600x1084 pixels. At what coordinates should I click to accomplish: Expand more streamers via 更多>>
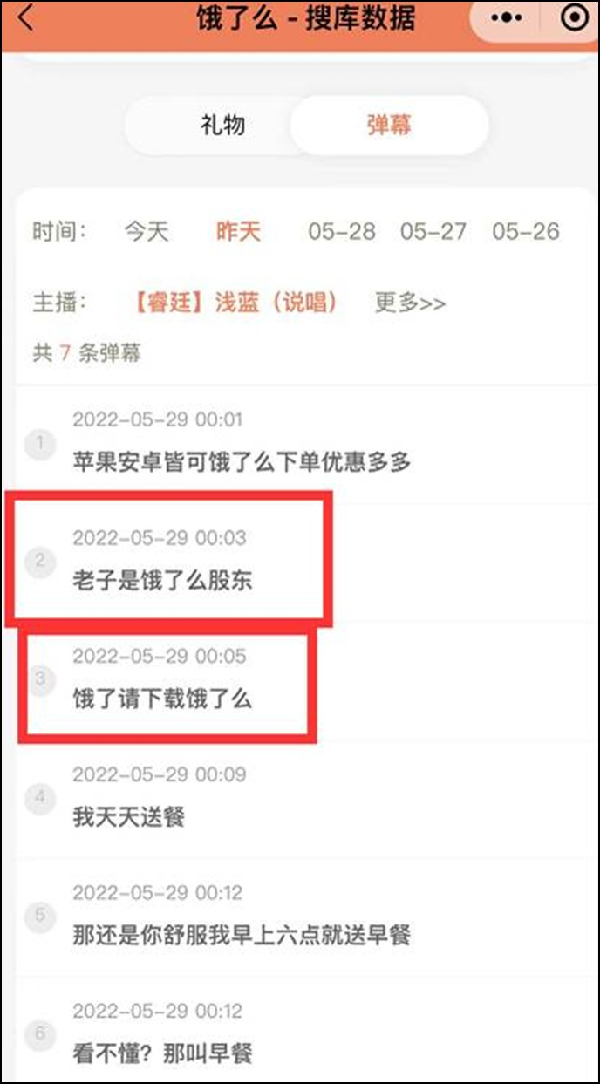(x=410, y=302)
